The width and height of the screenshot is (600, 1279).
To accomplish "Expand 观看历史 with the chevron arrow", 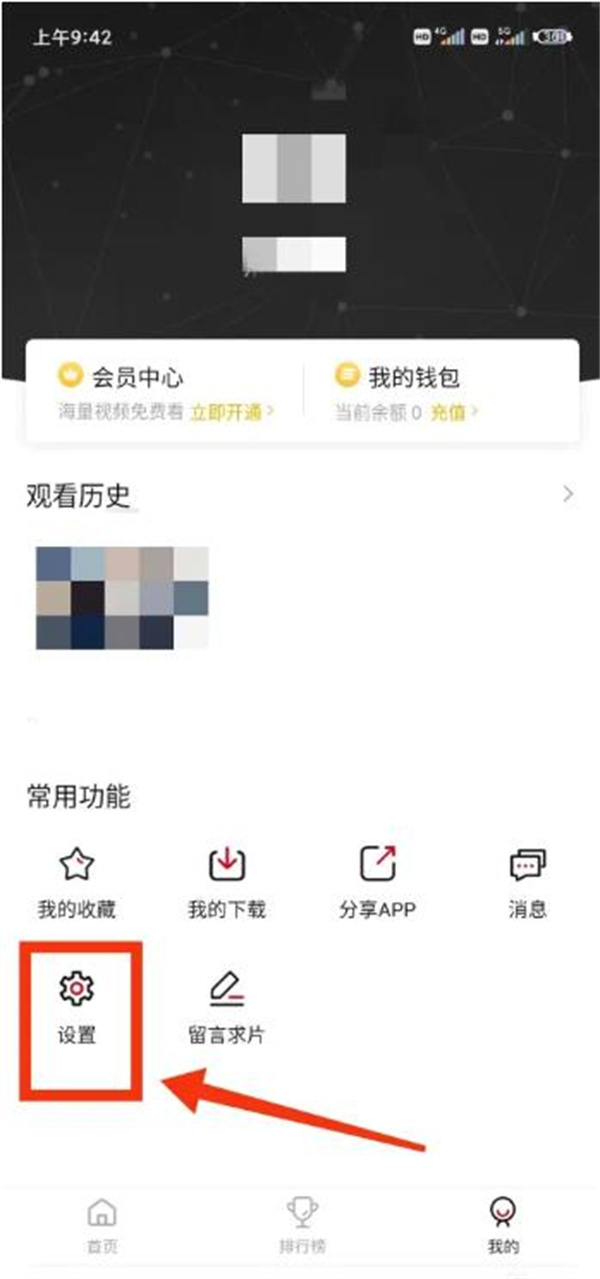I will pos(569,494).
